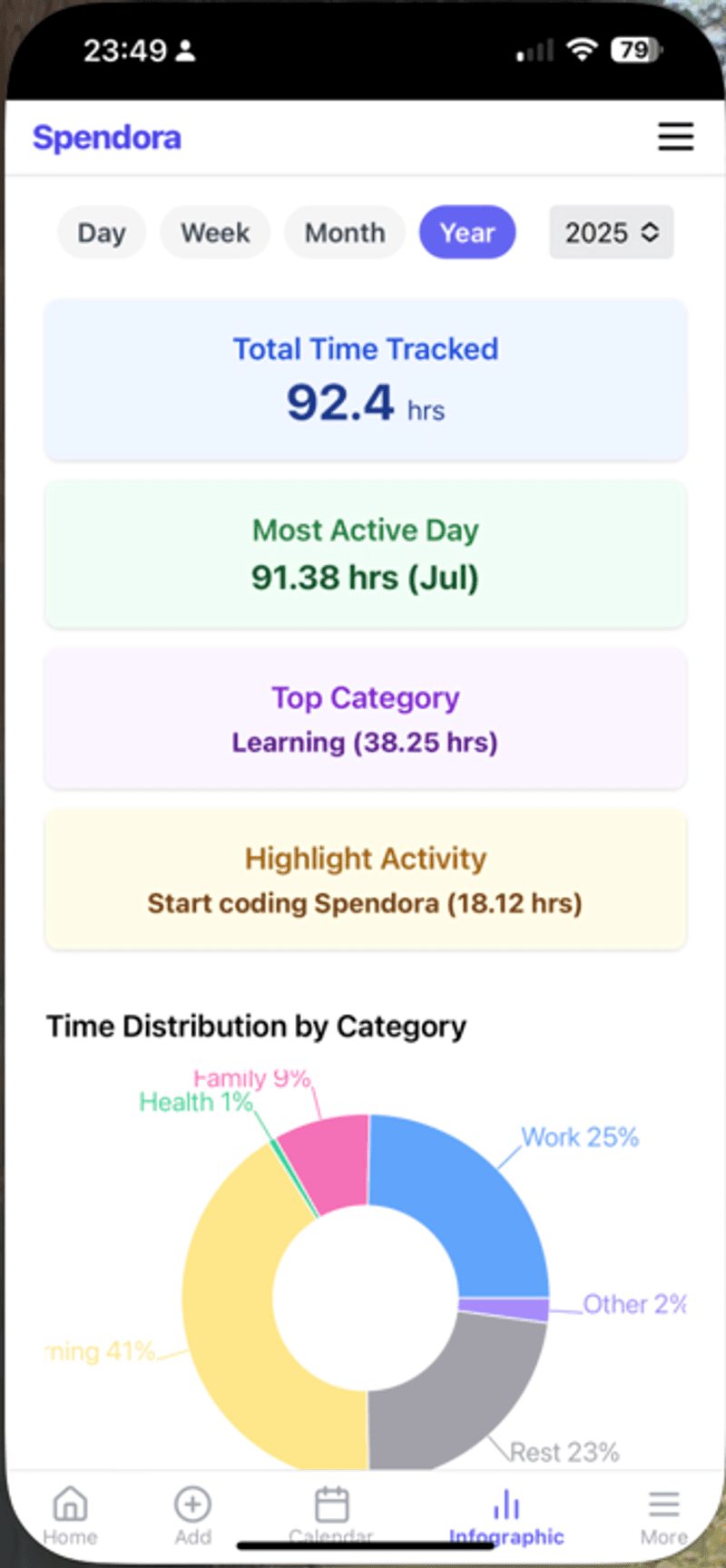726x1568 pixels.
Task: Show the Month summary
Action: (x=345, y=233)
